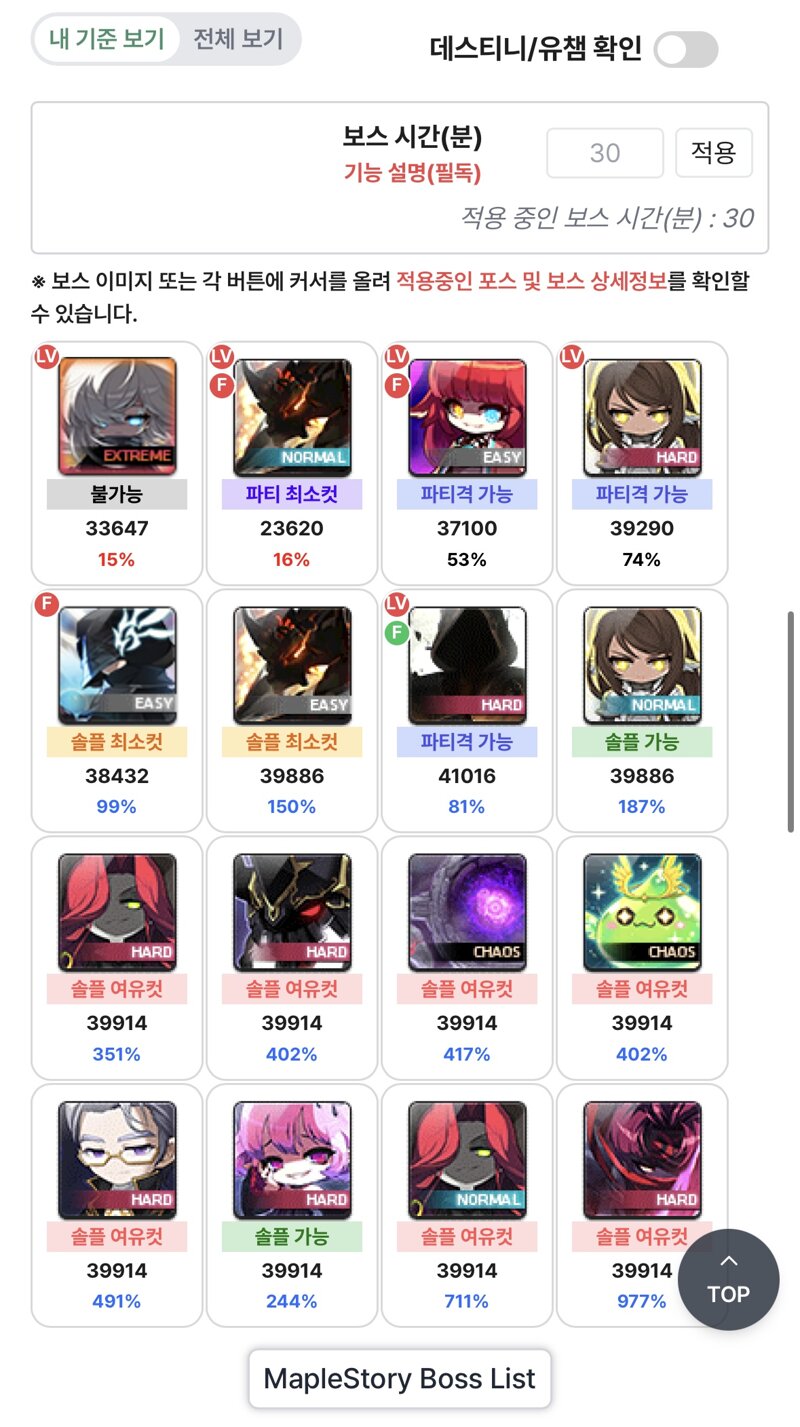This screenshot has width=800, height=1427.
Task: Open the HARD boss card marked 244%
Action: 292,1205
